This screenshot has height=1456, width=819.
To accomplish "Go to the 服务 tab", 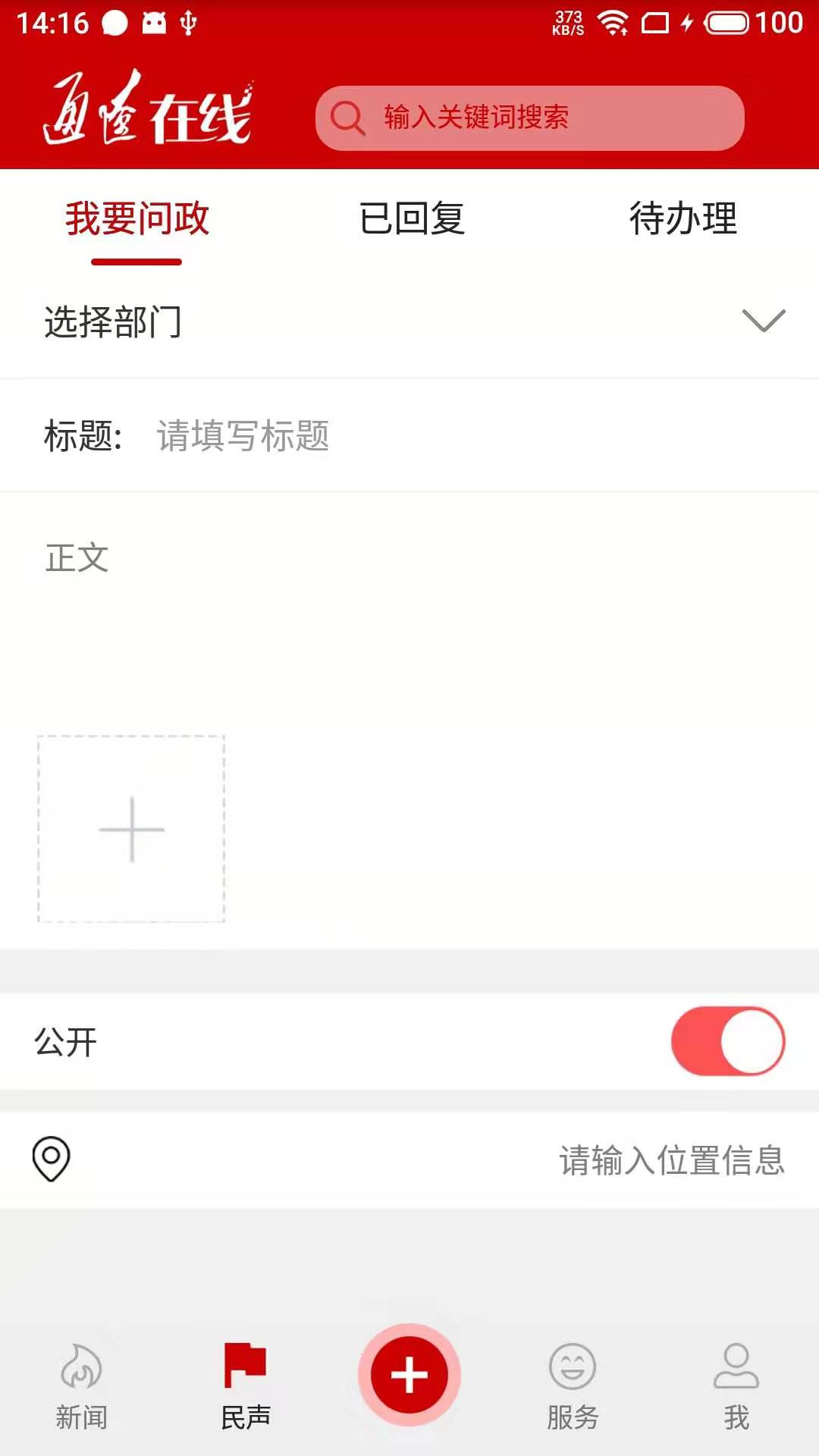I will pyautogui.click(x=573, y=1385).
